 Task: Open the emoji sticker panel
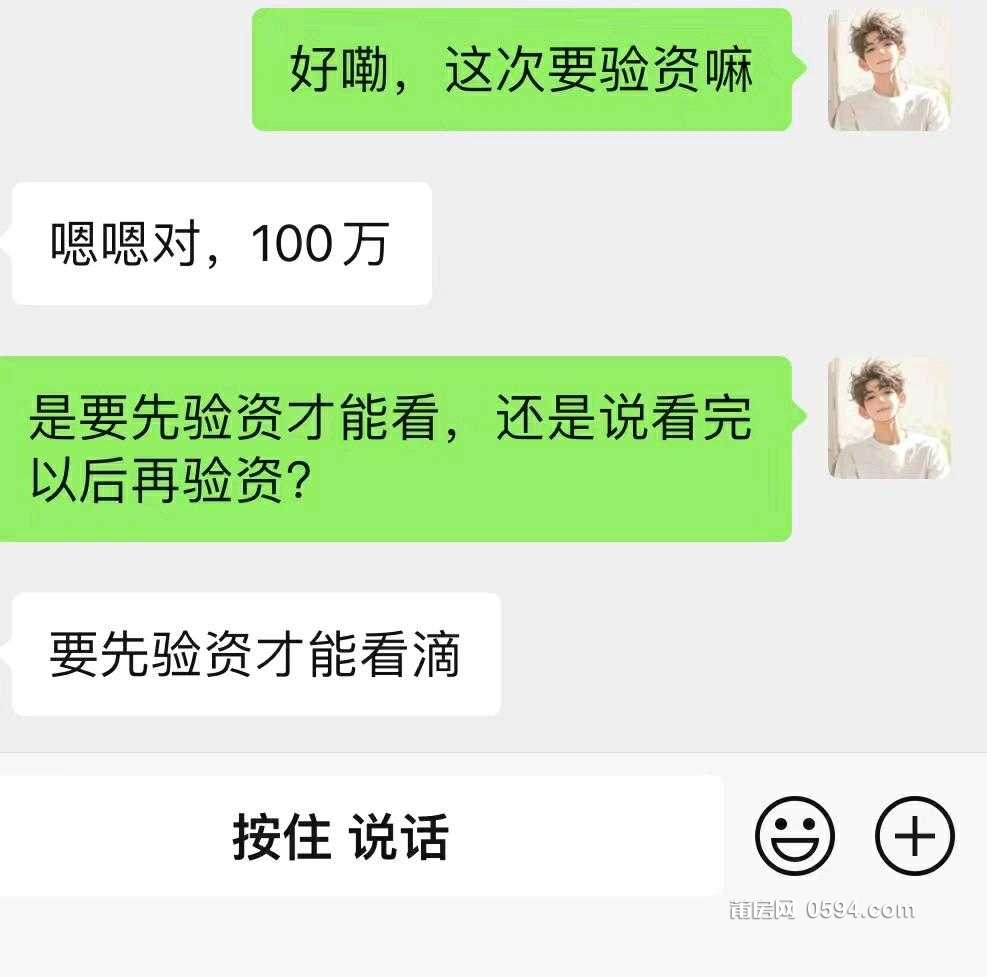pos(794,836)
